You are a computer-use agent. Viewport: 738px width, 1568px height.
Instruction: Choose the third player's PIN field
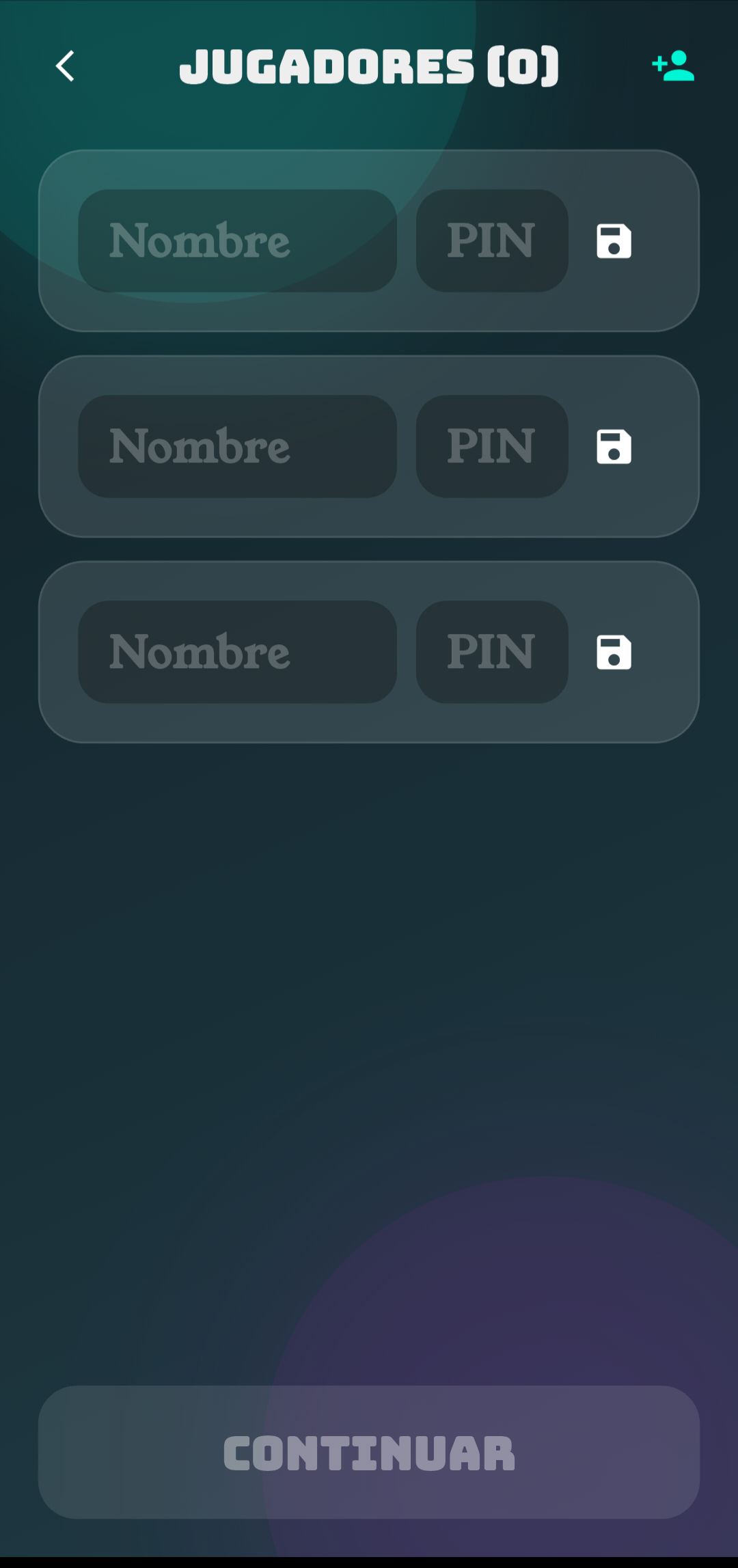pyautogui.click(x=492, y=652)
